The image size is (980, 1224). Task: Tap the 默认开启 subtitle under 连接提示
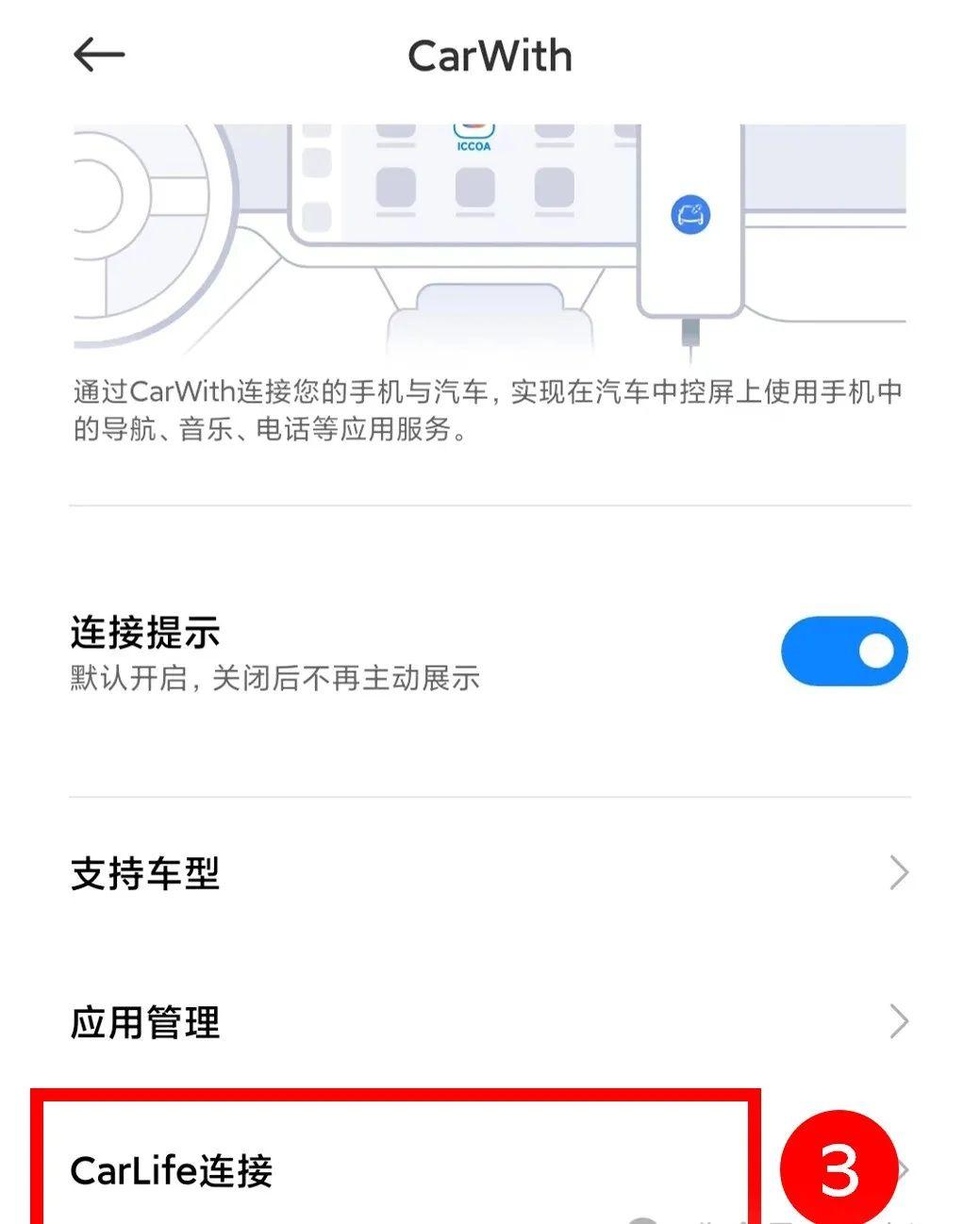(274, 677)
